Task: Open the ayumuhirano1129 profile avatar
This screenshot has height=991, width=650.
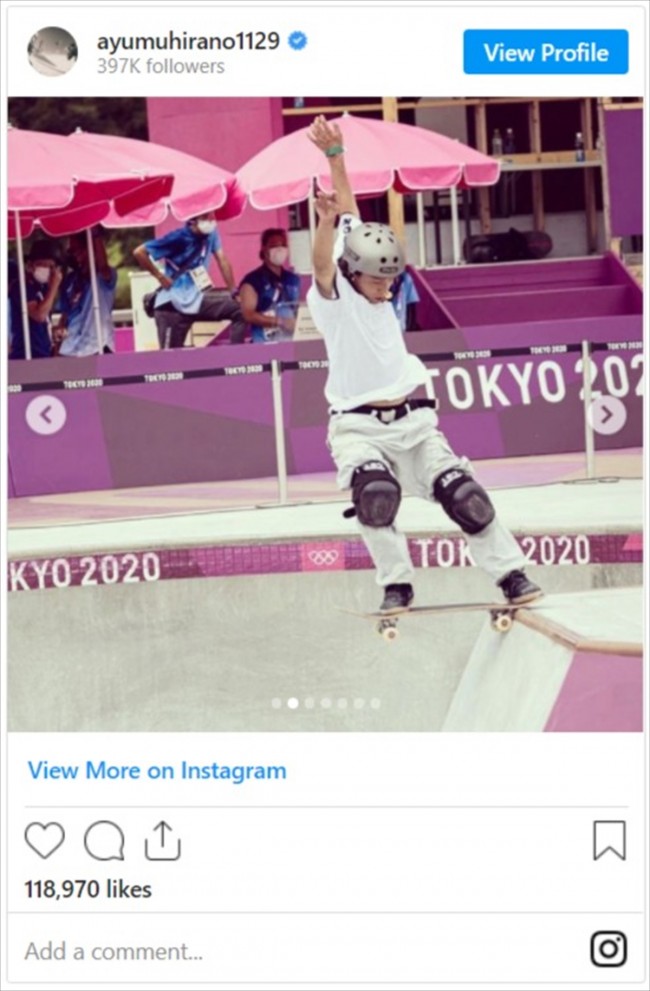Action: [52, 52]
